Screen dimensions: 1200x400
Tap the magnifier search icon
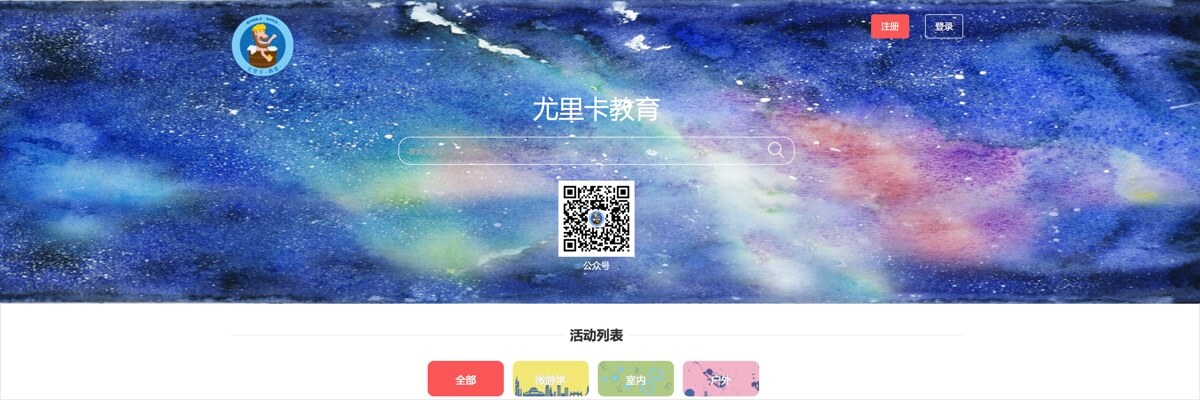click(776, 150)
